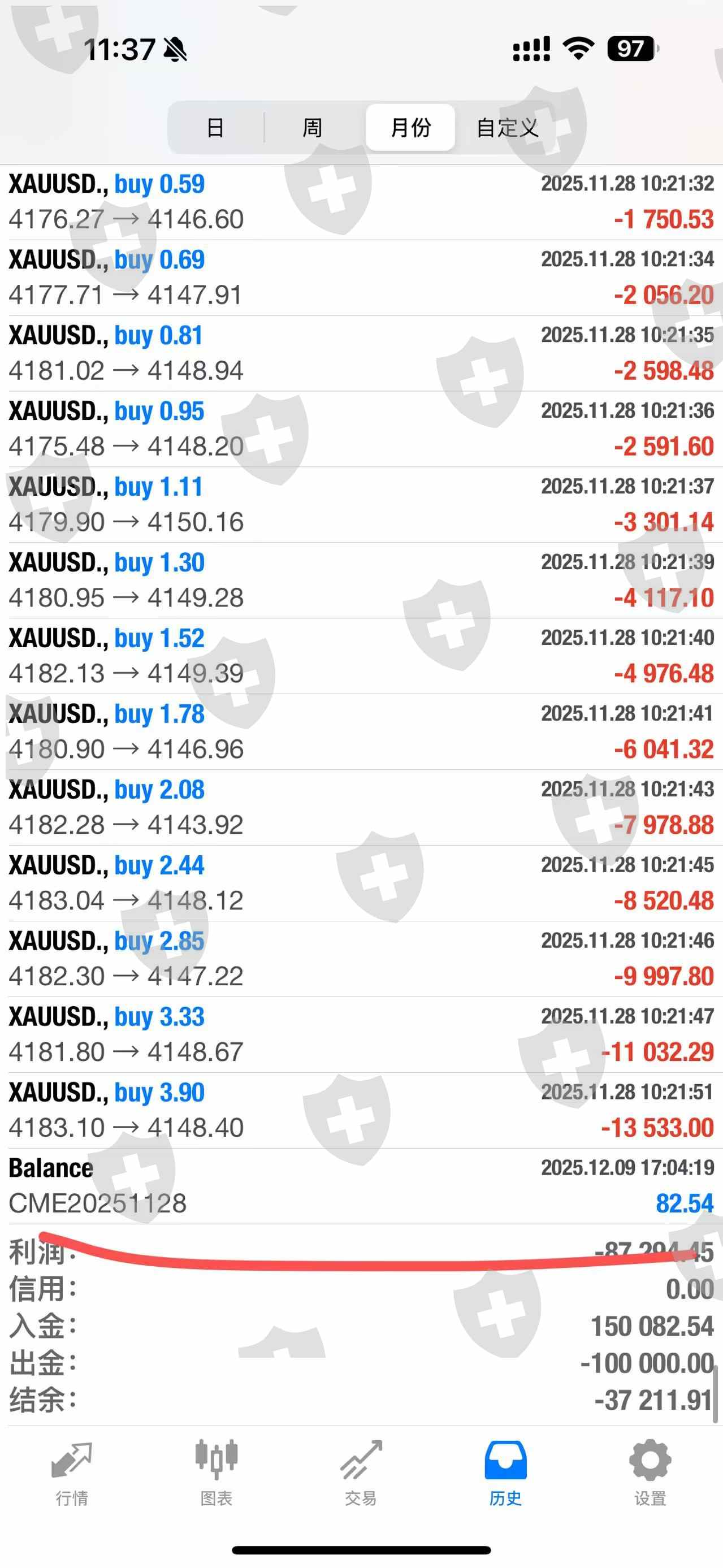The height and width of the screenshot is (1568, 723).
Task: Expand the XAUUSD buy 1.52 trade row
Action: click(362, 656)
